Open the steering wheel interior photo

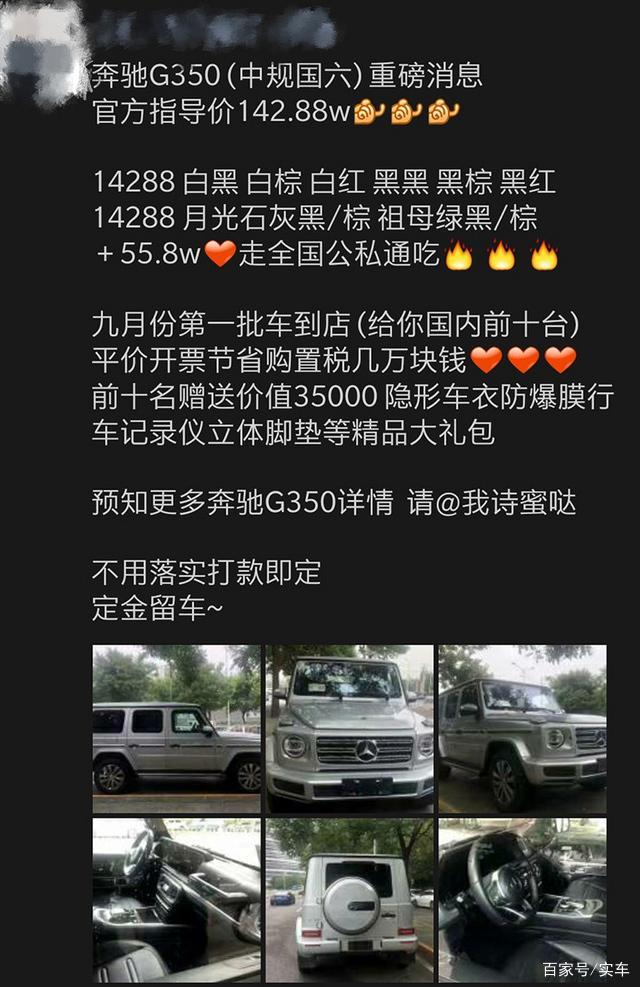[522, 900]
